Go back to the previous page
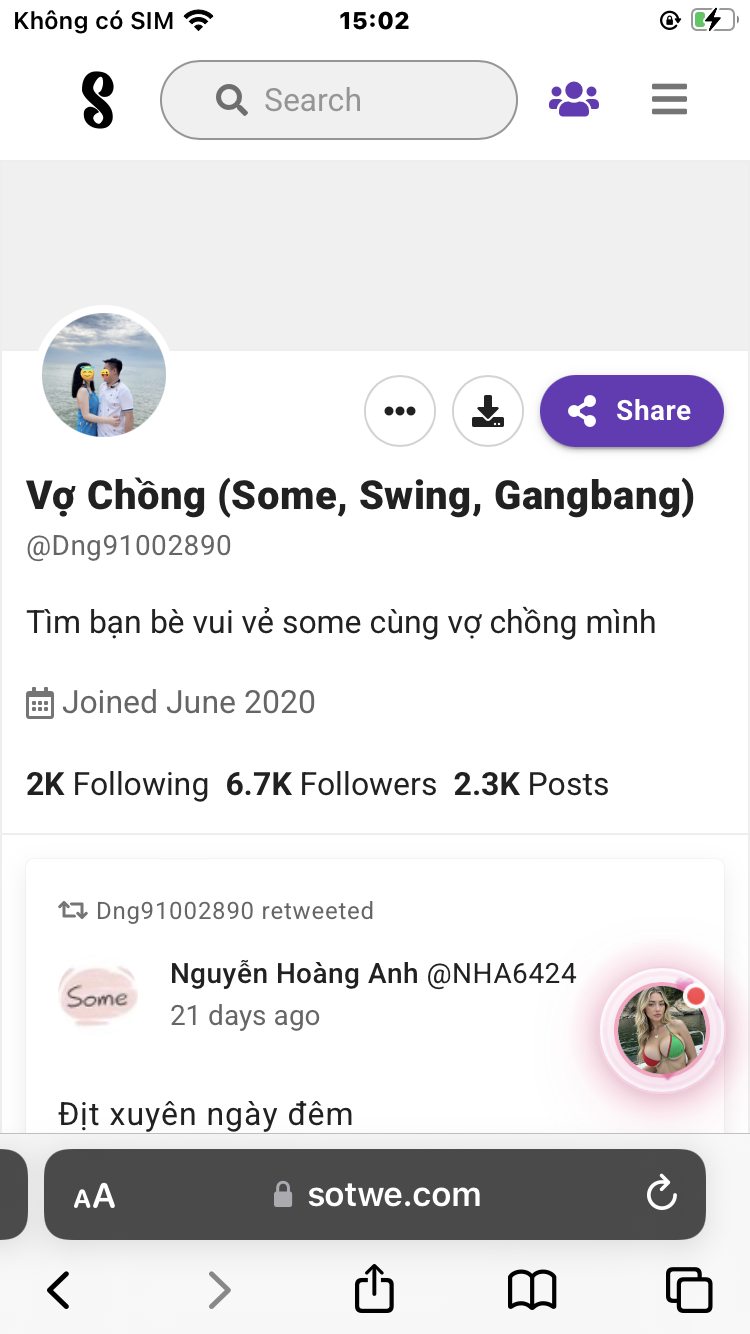The height and width of the screenshot is (1334, 750). click(59, 1290)
